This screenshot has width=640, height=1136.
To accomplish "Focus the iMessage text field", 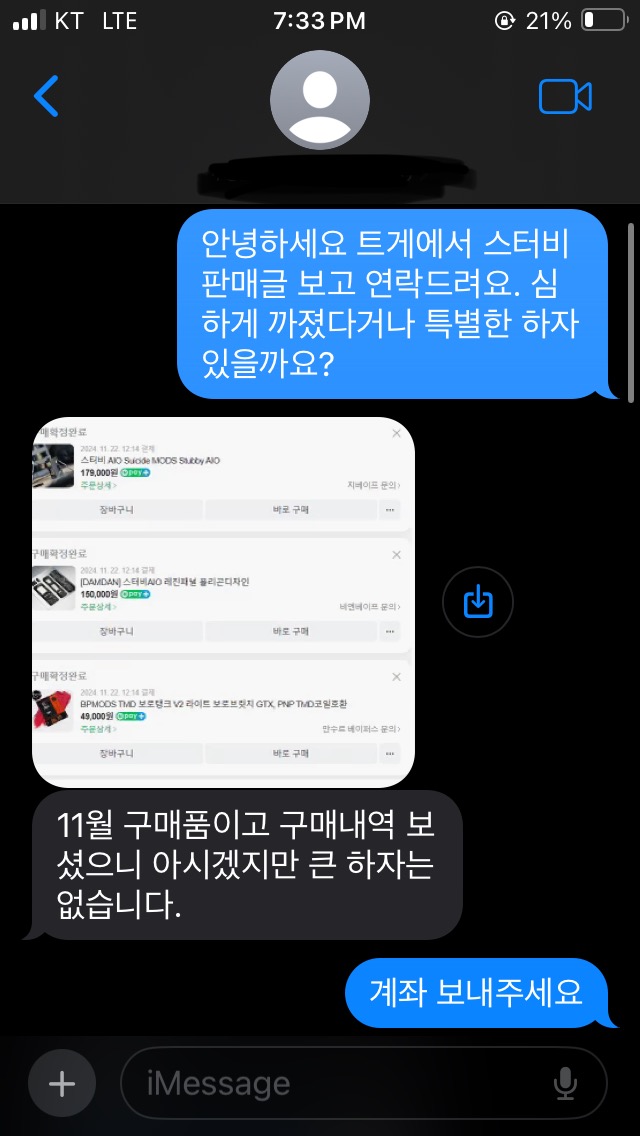I will tap(340, 1084).
